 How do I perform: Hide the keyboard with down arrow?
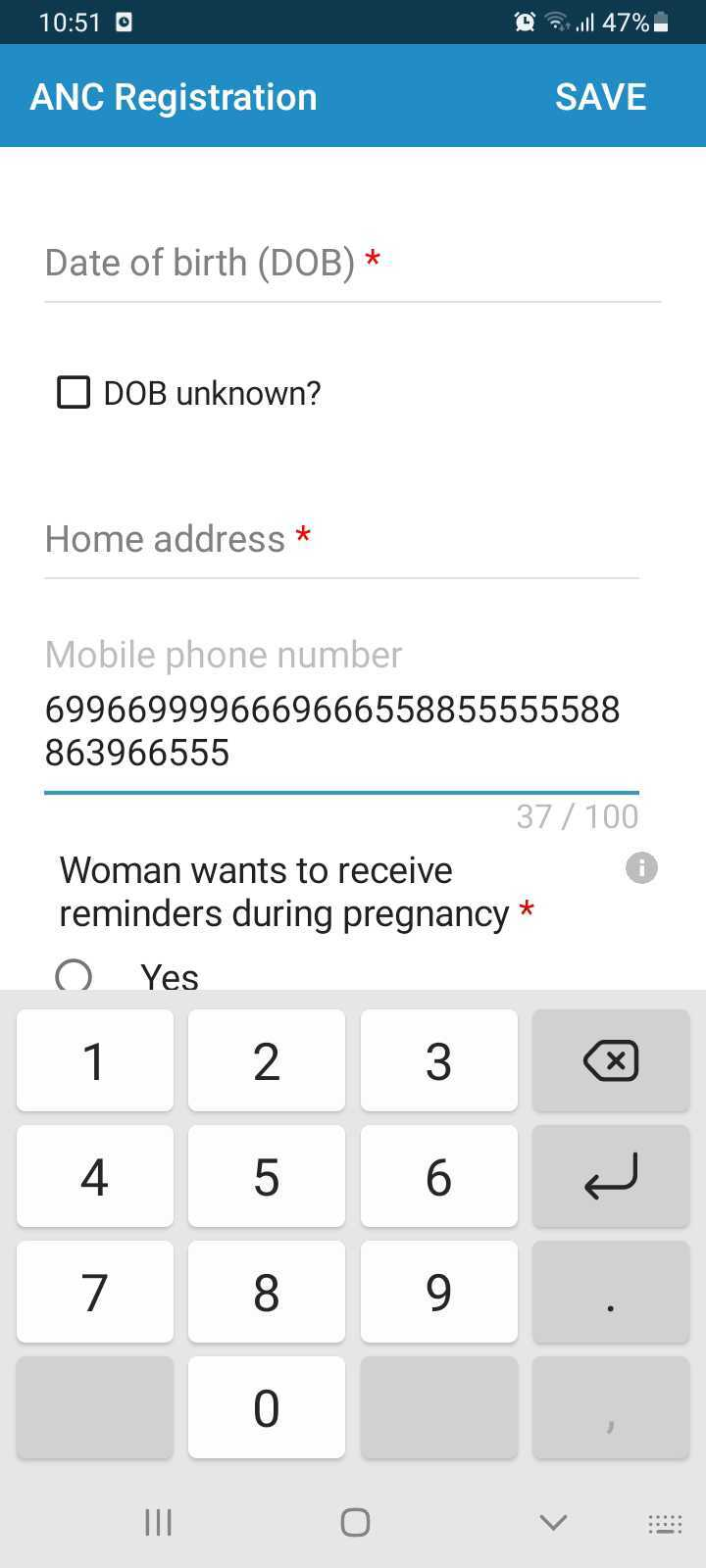[553, 1522]
